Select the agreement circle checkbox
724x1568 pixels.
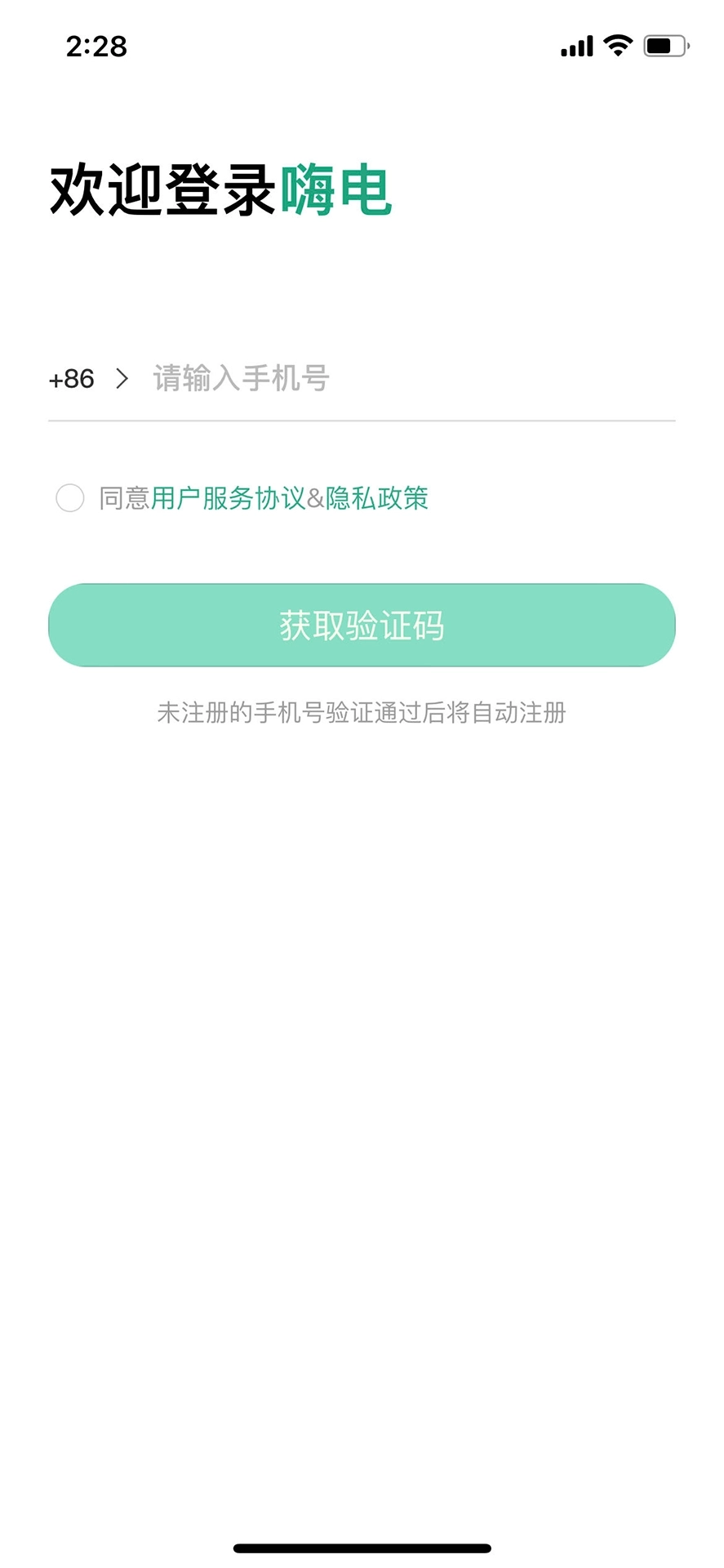click(x=70, y=497)
